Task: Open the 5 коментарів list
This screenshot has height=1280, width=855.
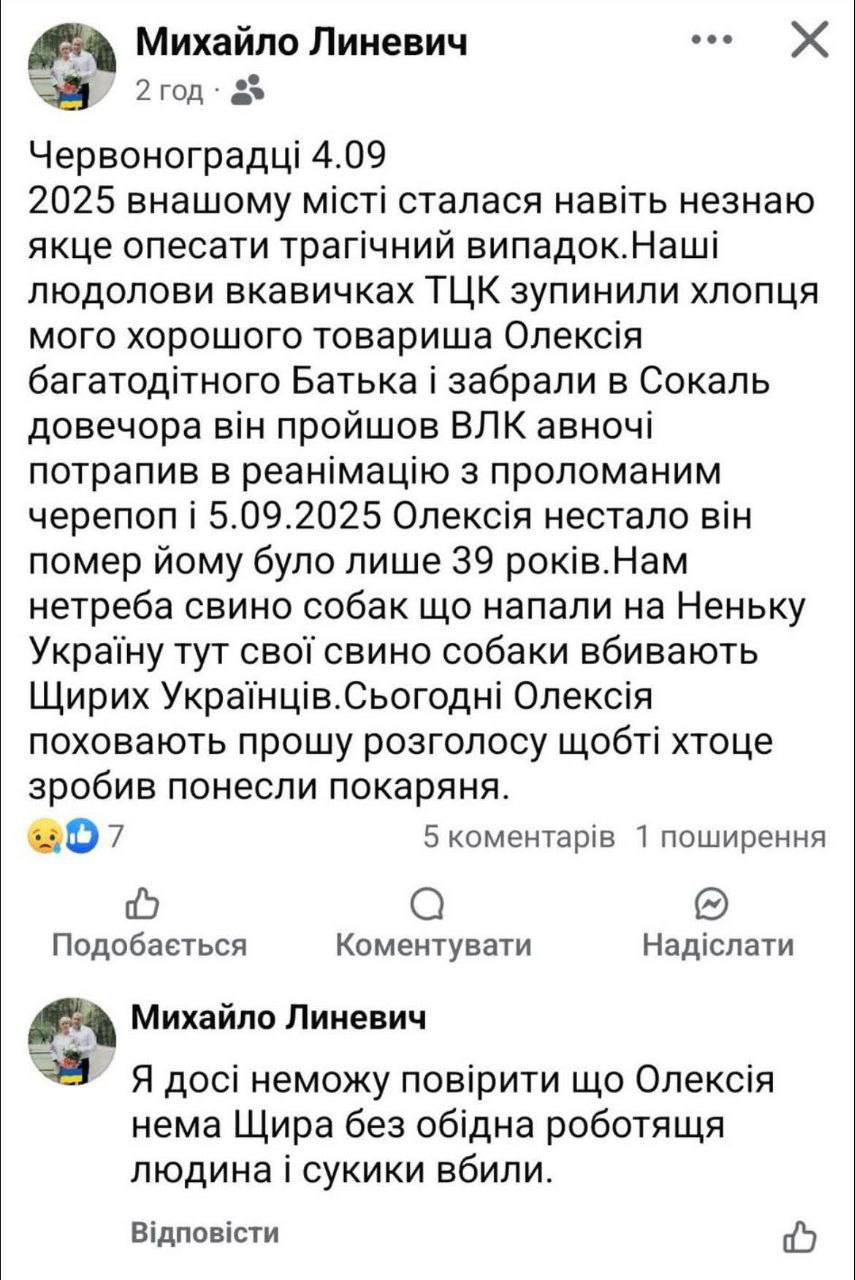Action: point(519,837)
